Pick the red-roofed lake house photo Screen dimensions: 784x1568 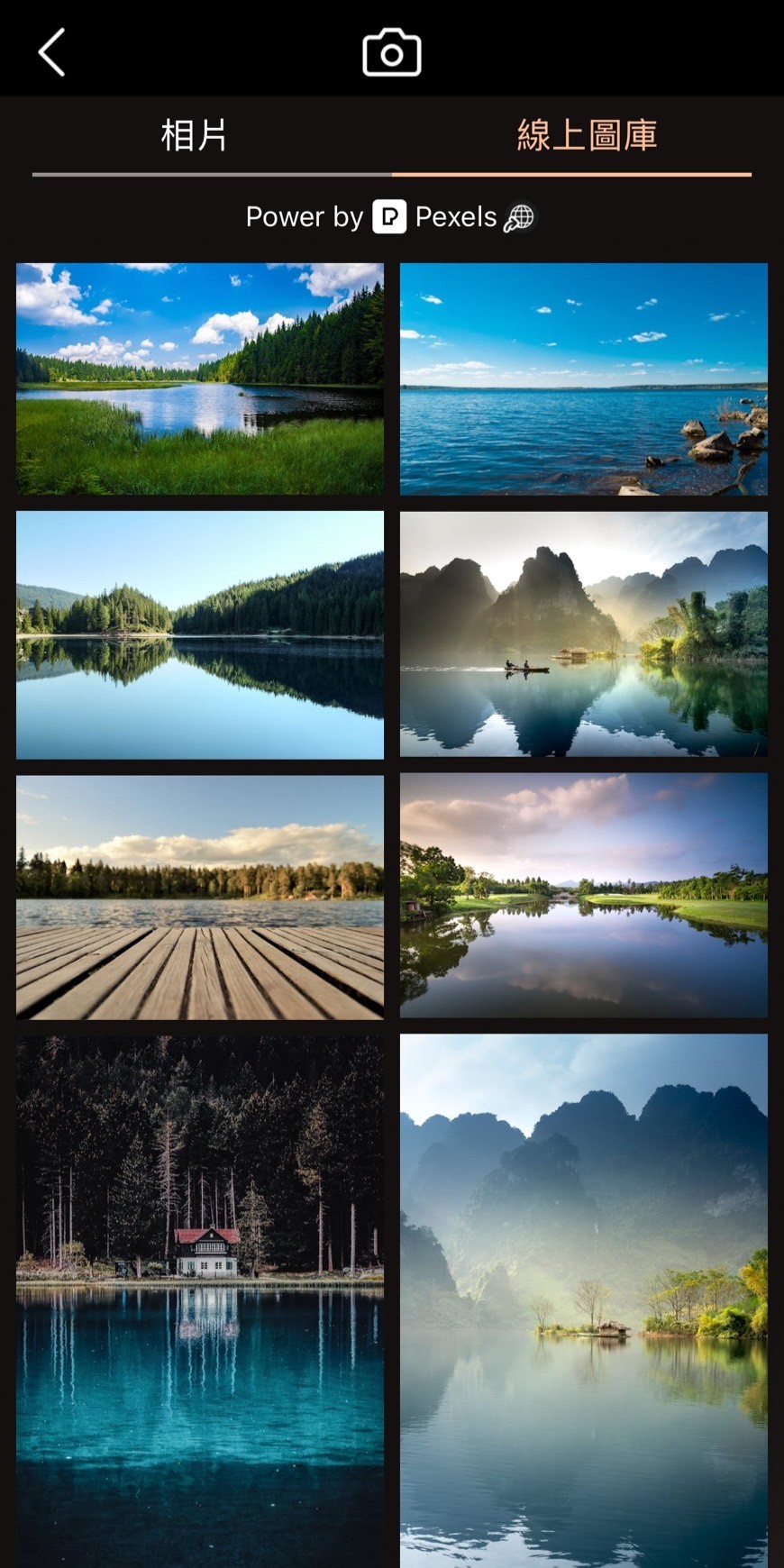coord(200,1298)
